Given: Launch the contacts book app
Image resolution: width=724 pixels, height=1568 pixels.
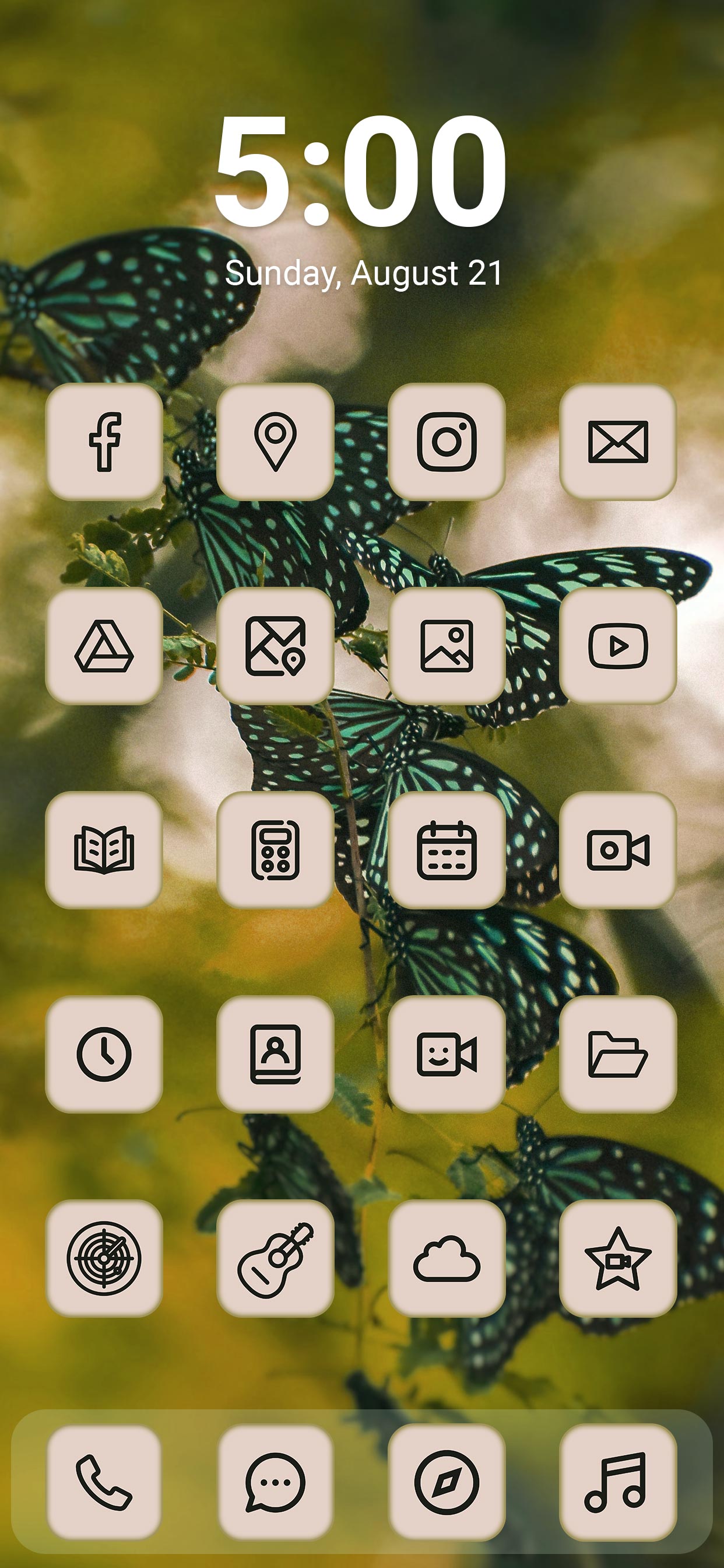Looking at the screenshot, I should (x=275, y=1054).
